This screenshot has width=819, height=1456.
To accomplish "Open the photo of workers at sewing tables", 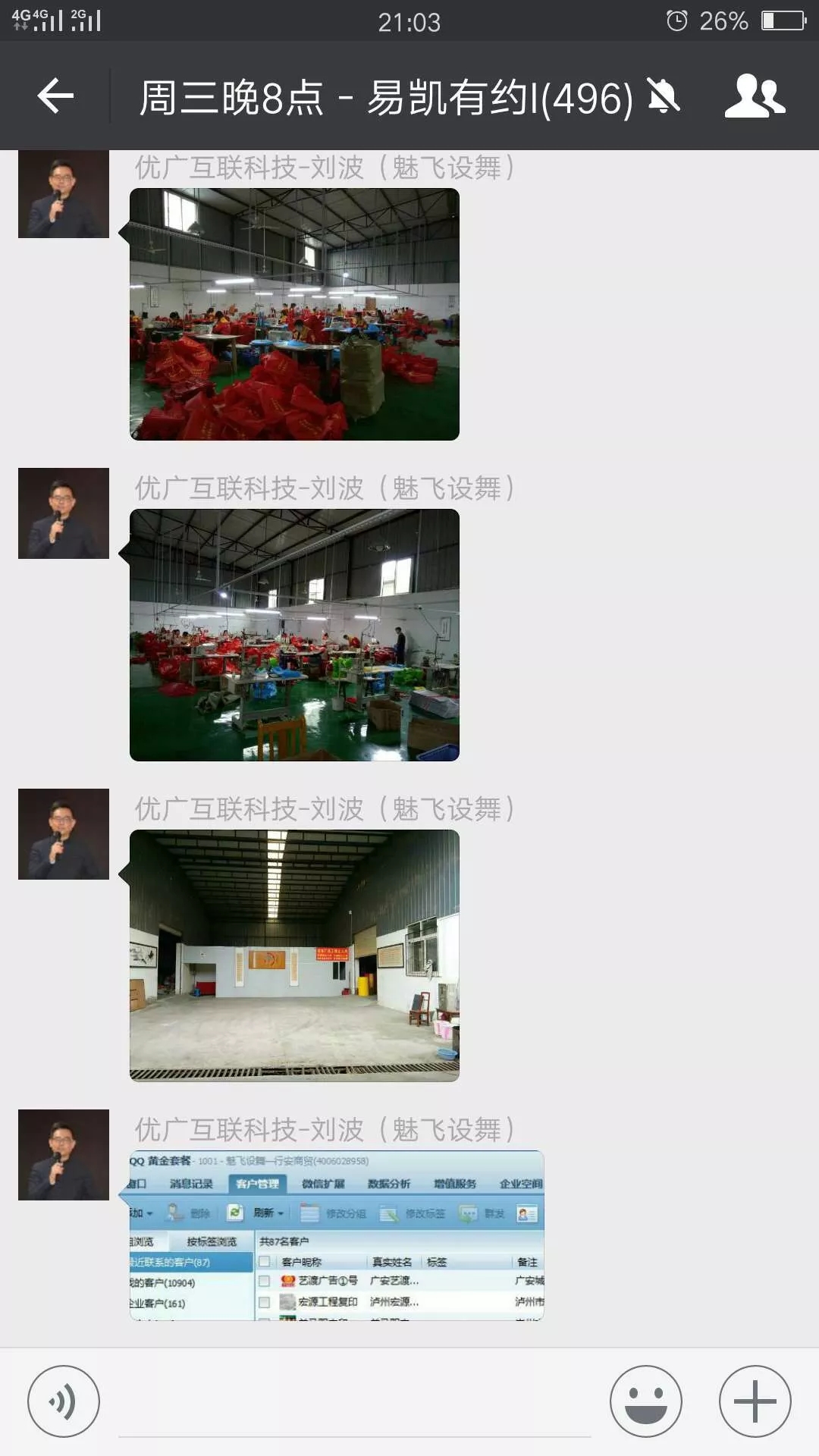I will [294, 635].
